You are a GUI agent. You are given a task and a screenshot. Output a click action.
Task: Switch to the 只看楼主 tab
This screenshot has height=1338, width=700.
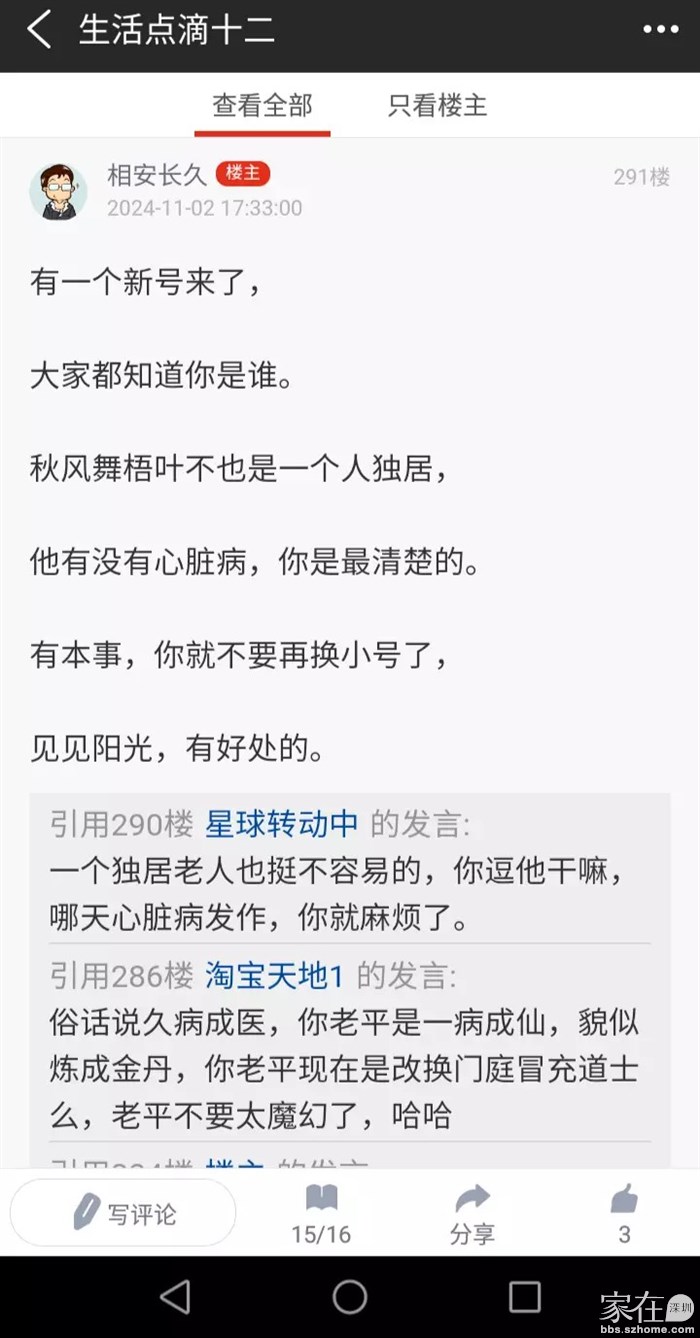click(x=437, y=106)
